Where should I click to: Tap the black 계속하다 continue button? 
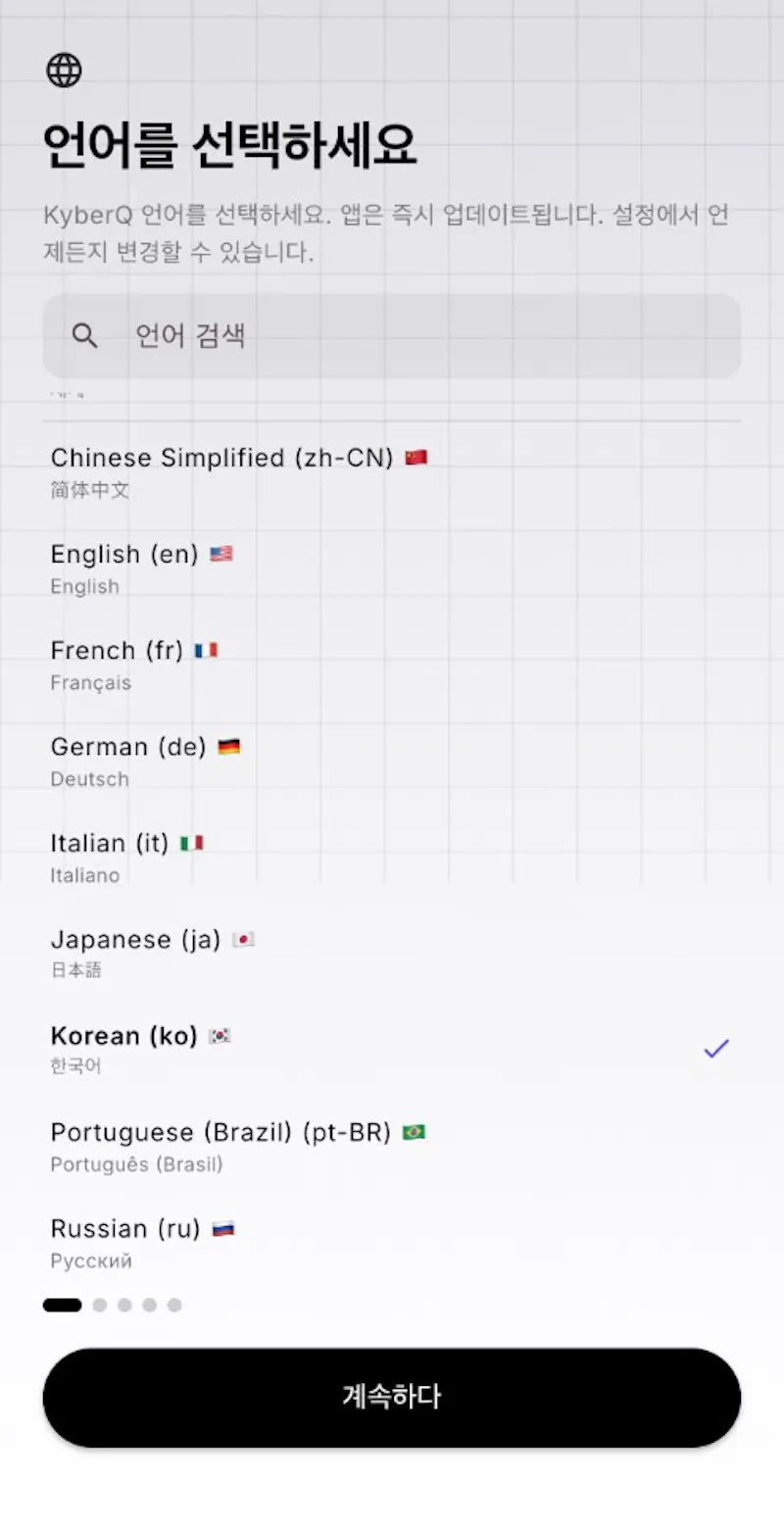(x=392, y=1397)
